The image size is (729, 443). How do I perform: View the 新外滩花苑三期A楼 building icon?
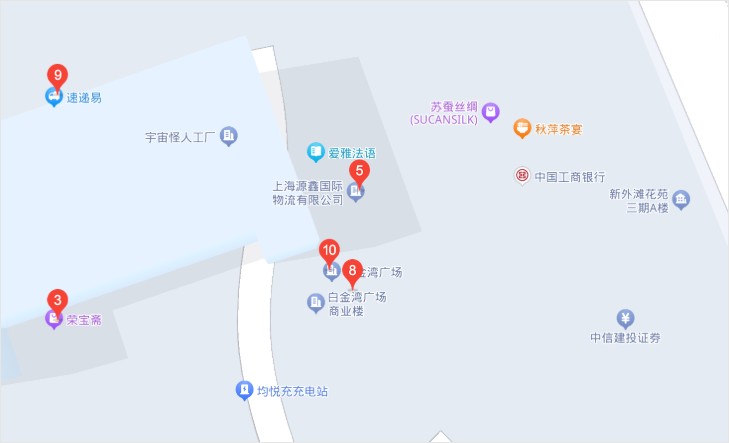point(681,200)
